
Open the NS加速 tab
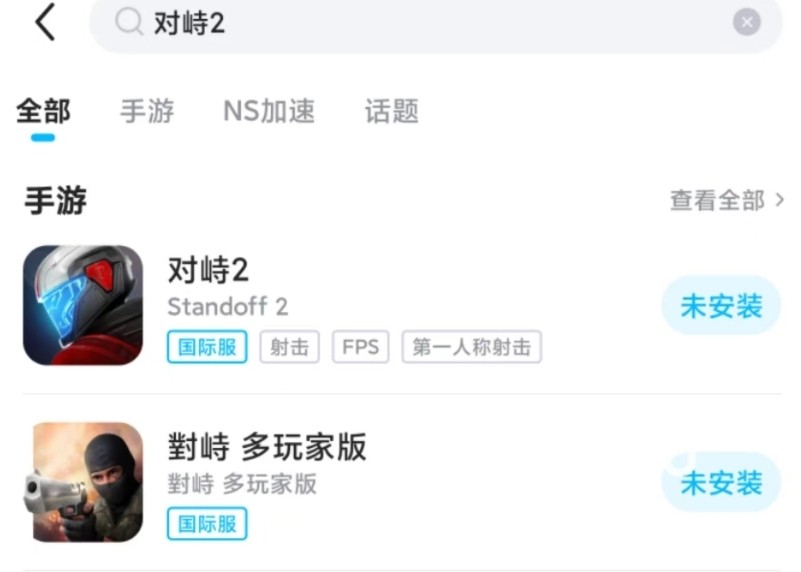coord(269,112)
